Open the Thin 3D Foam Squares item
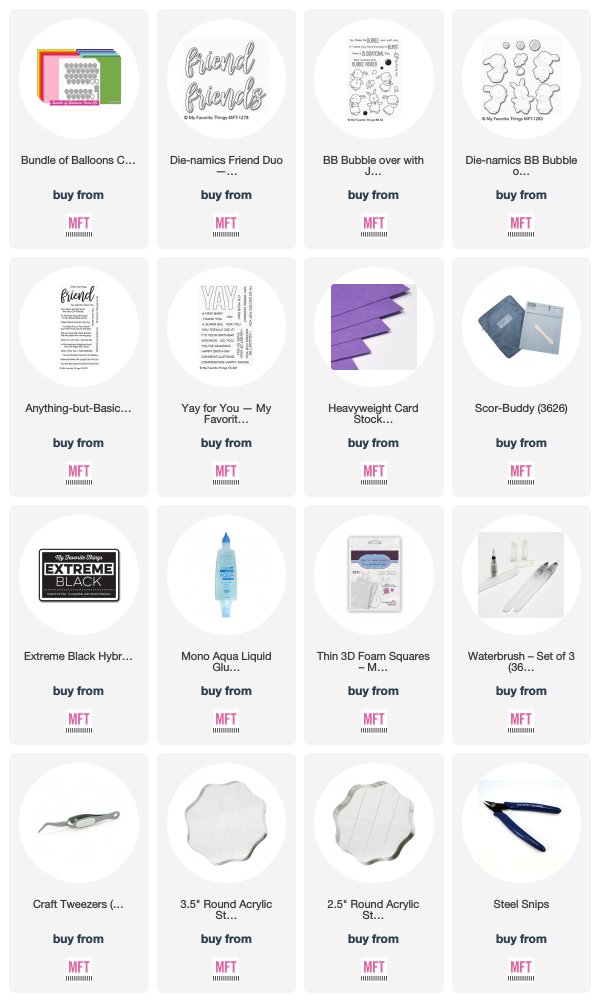This screenshot has width=600, height=1002. pyautogui.click(x=373, y=624)
